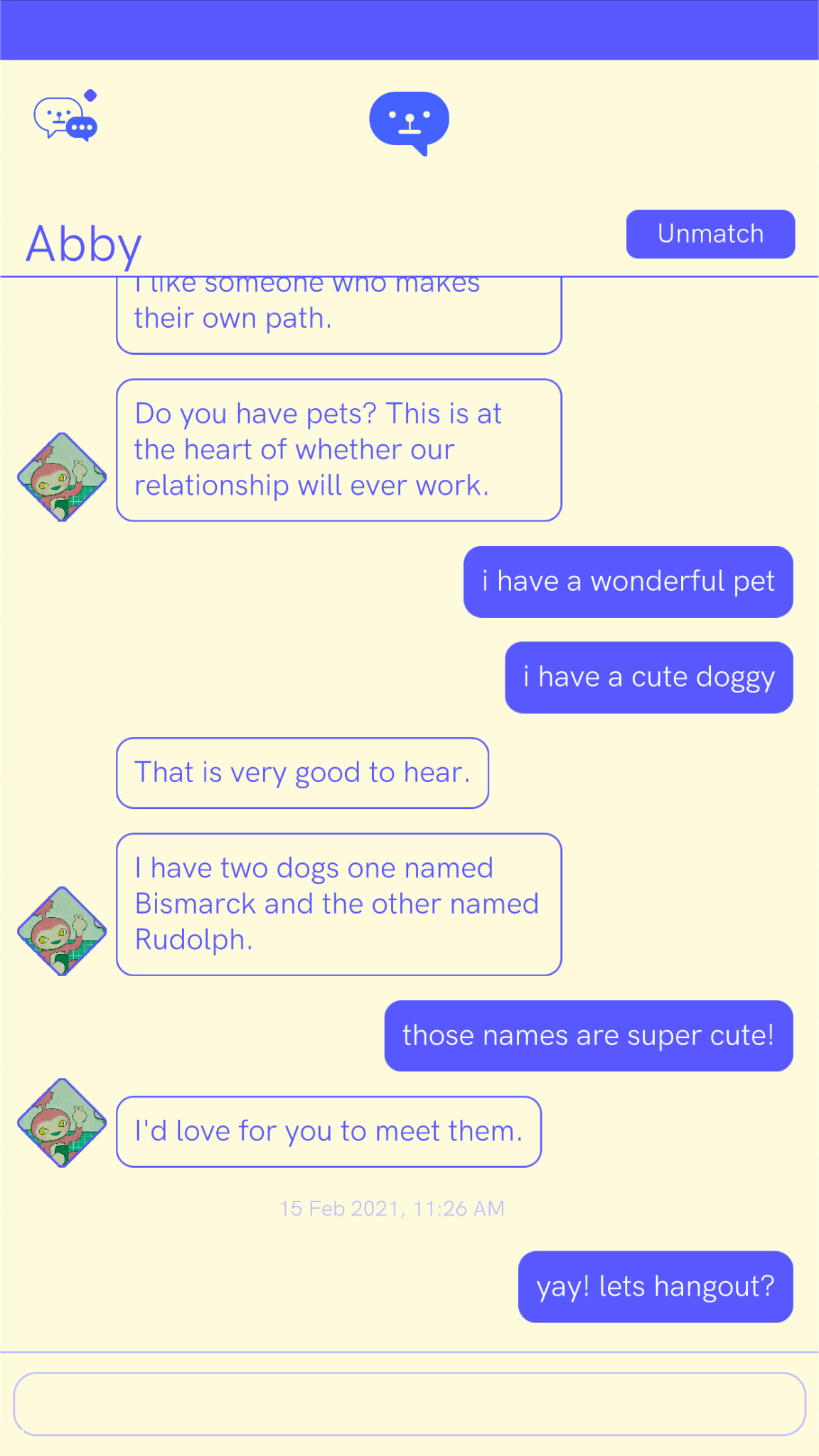819x1456 pixels.
Task: Tap the center chat bubble logo
Action: click(409, 122)
